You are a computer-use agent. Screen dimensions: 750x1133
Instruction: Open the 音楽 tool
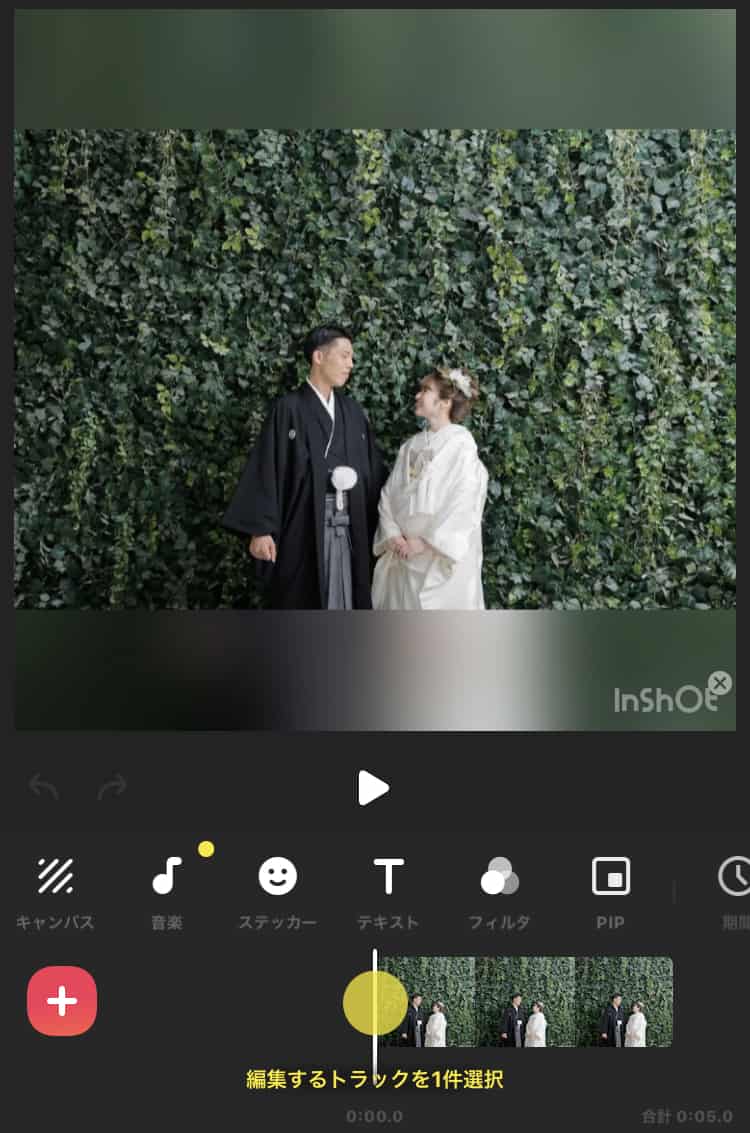pos(167,891)
